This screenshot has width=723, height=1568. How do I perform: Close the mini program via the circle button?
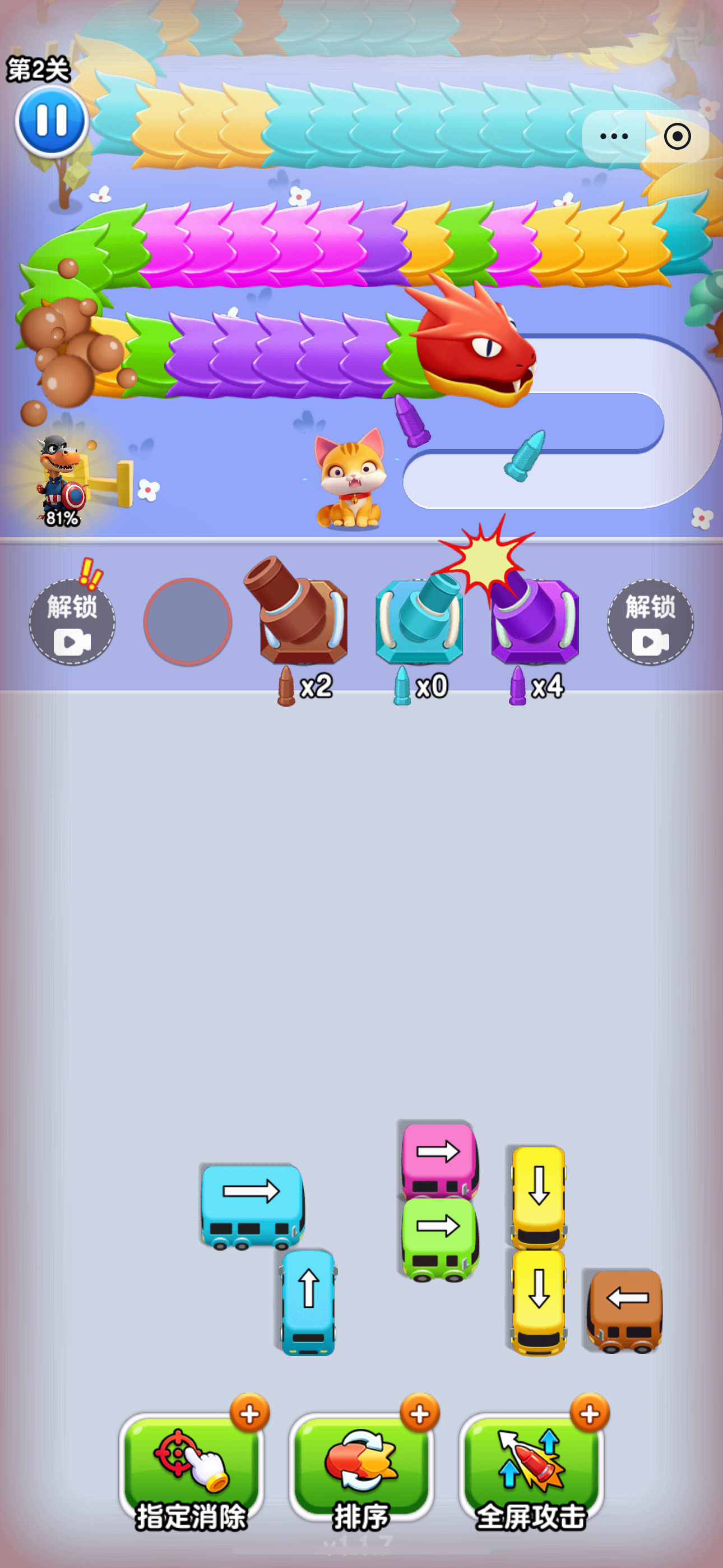click(676, 136)
